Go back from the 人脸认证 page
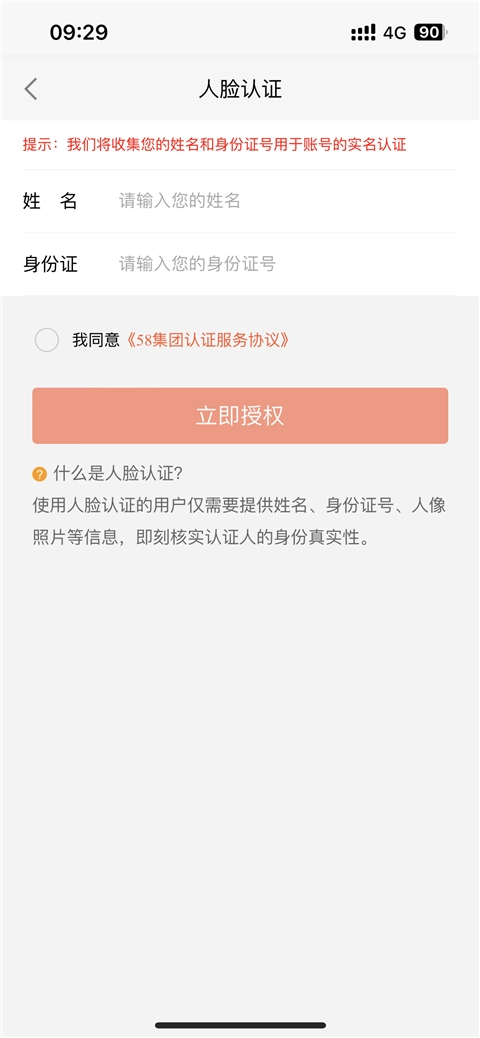 pyautogui.click(x=30, y=89)
